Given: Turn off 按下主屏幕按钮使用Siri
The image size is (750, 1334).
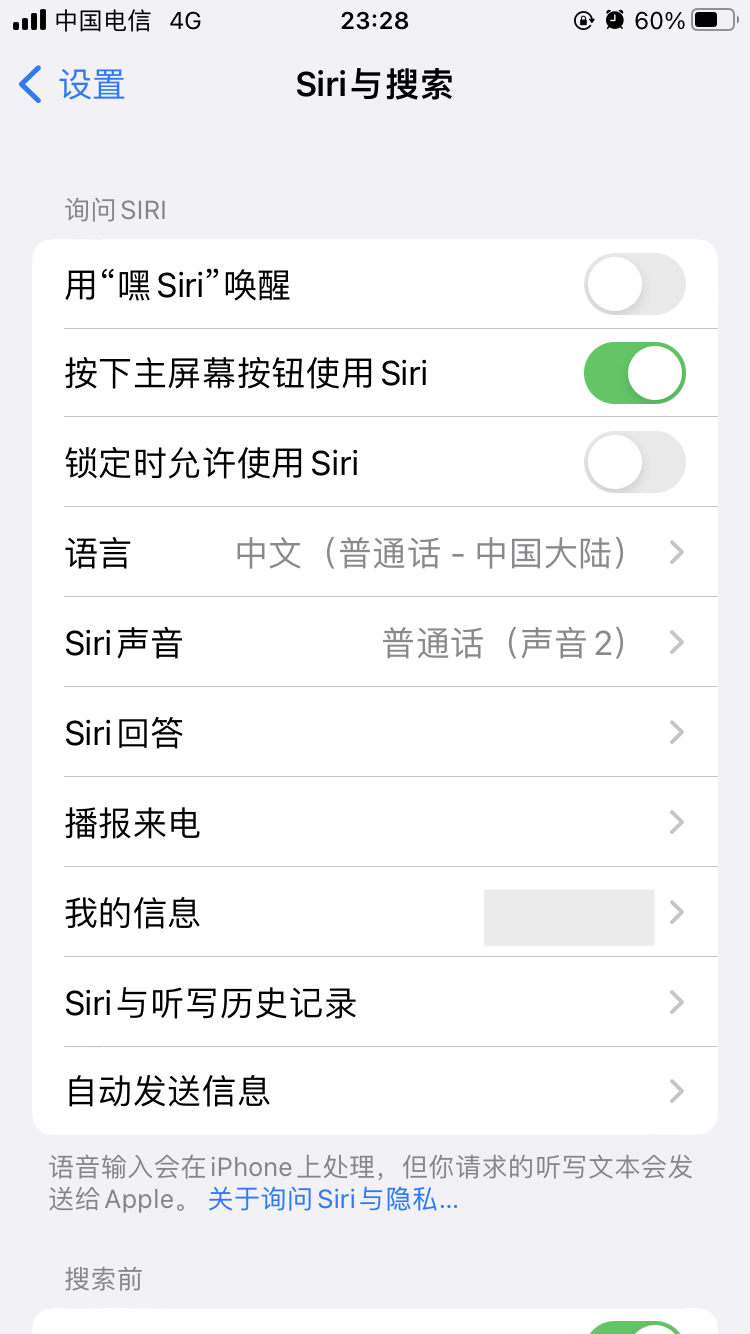Looking at the screenshot, I should click(x=634, y=373).
